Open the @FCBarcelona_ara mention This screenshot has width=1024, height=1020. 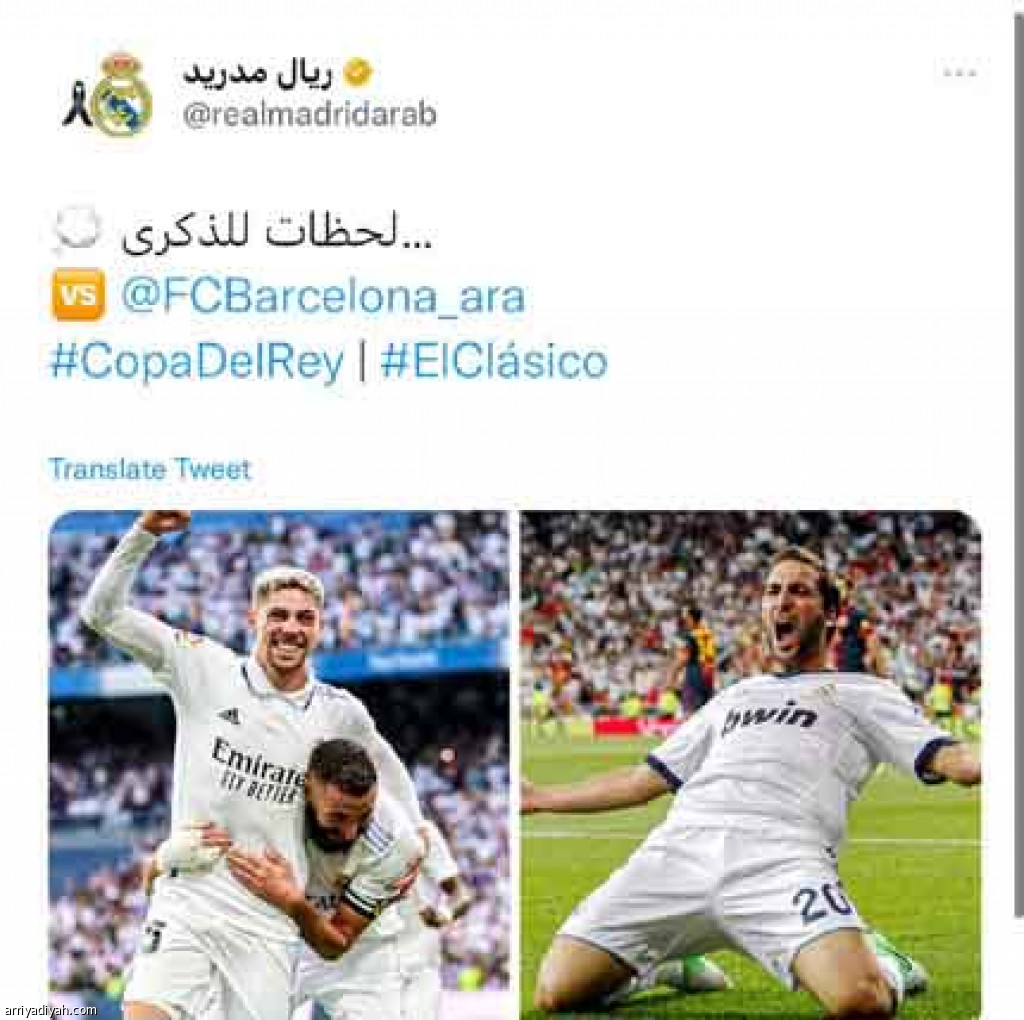[x=323, y=298]
